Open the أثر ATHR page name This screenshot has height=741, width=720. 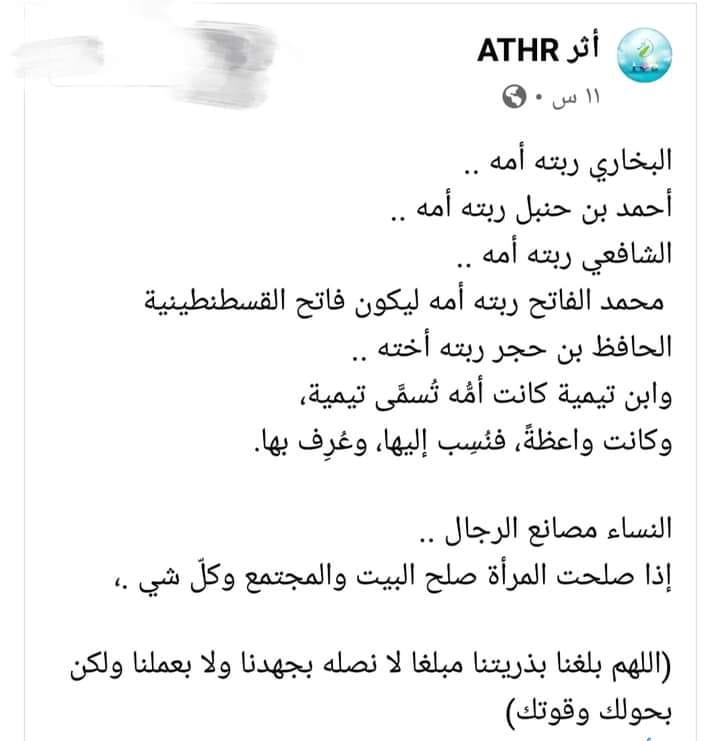coord(538,49)
